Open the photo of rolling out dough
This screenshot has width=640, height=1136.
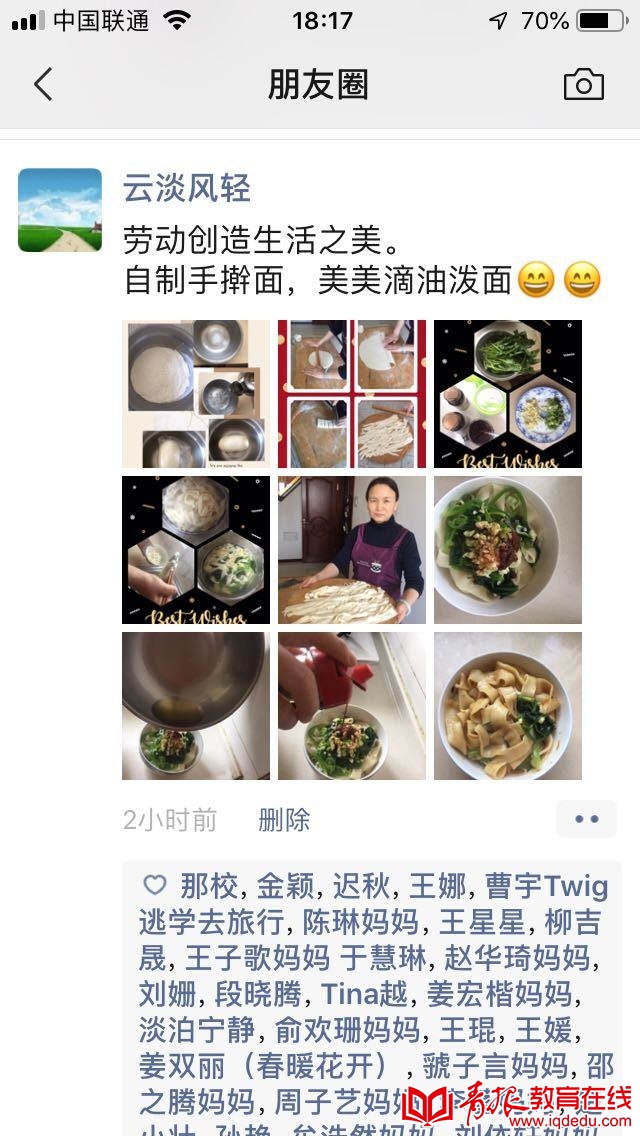point(352,394)
